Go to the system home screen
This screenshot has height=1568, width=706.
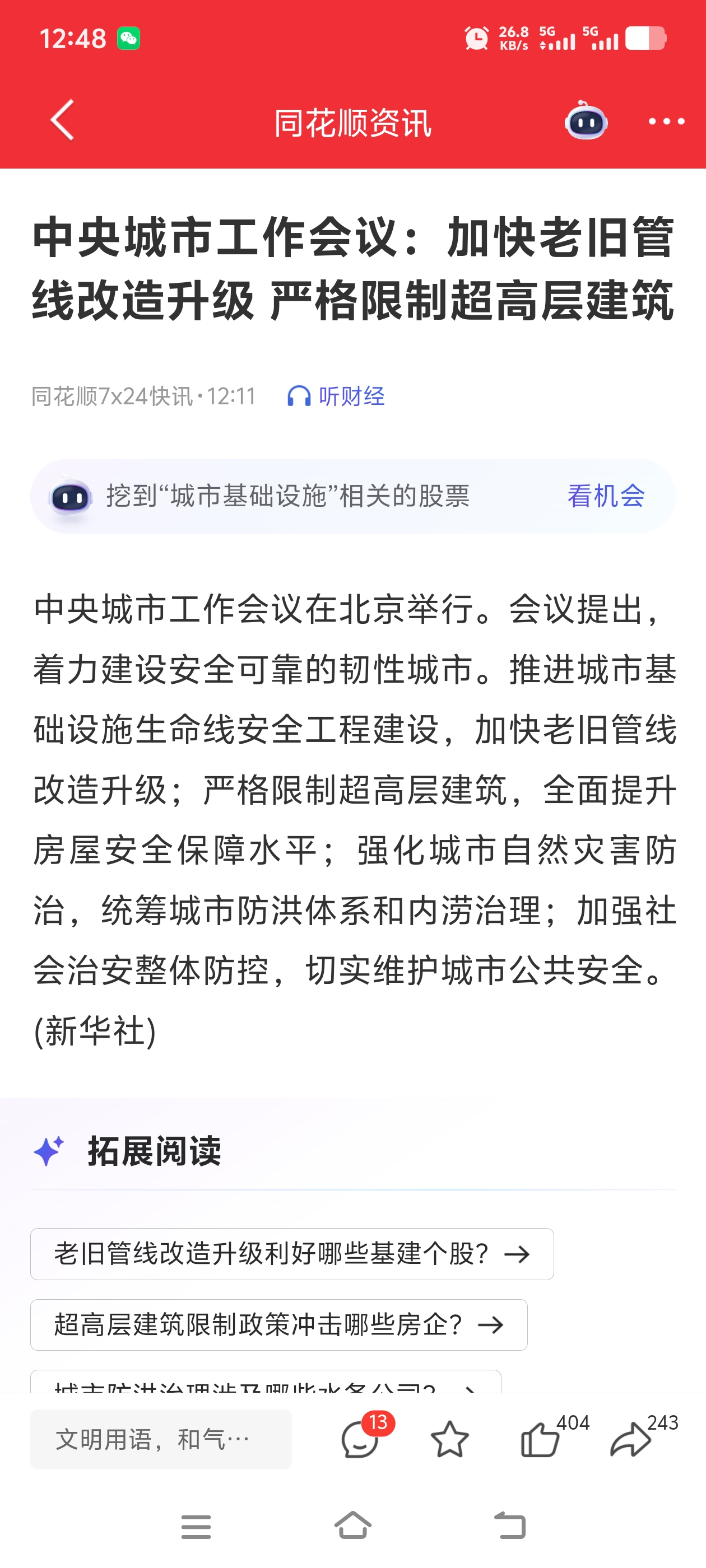354,1525
